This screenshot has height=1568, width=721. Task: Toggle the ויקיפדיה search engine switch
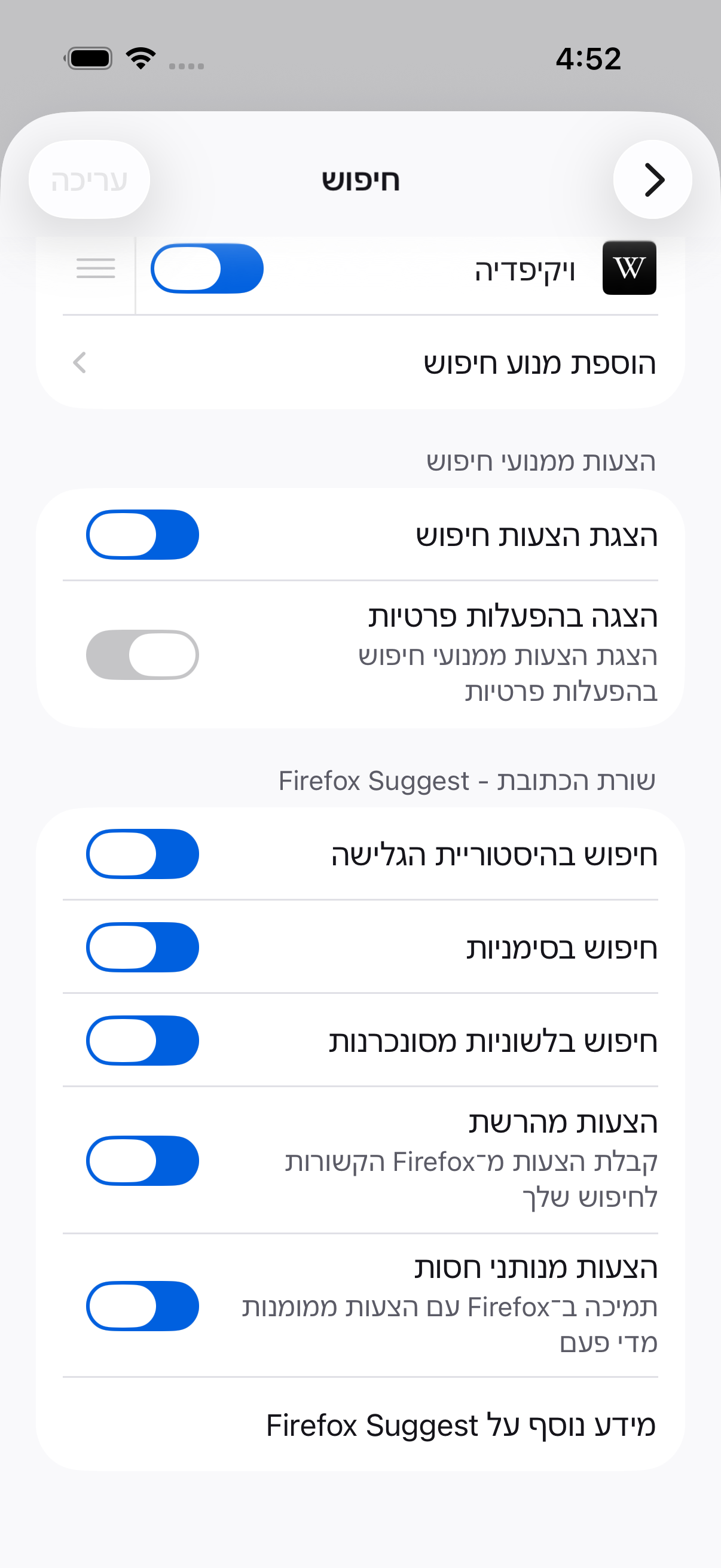click(207, 269)
